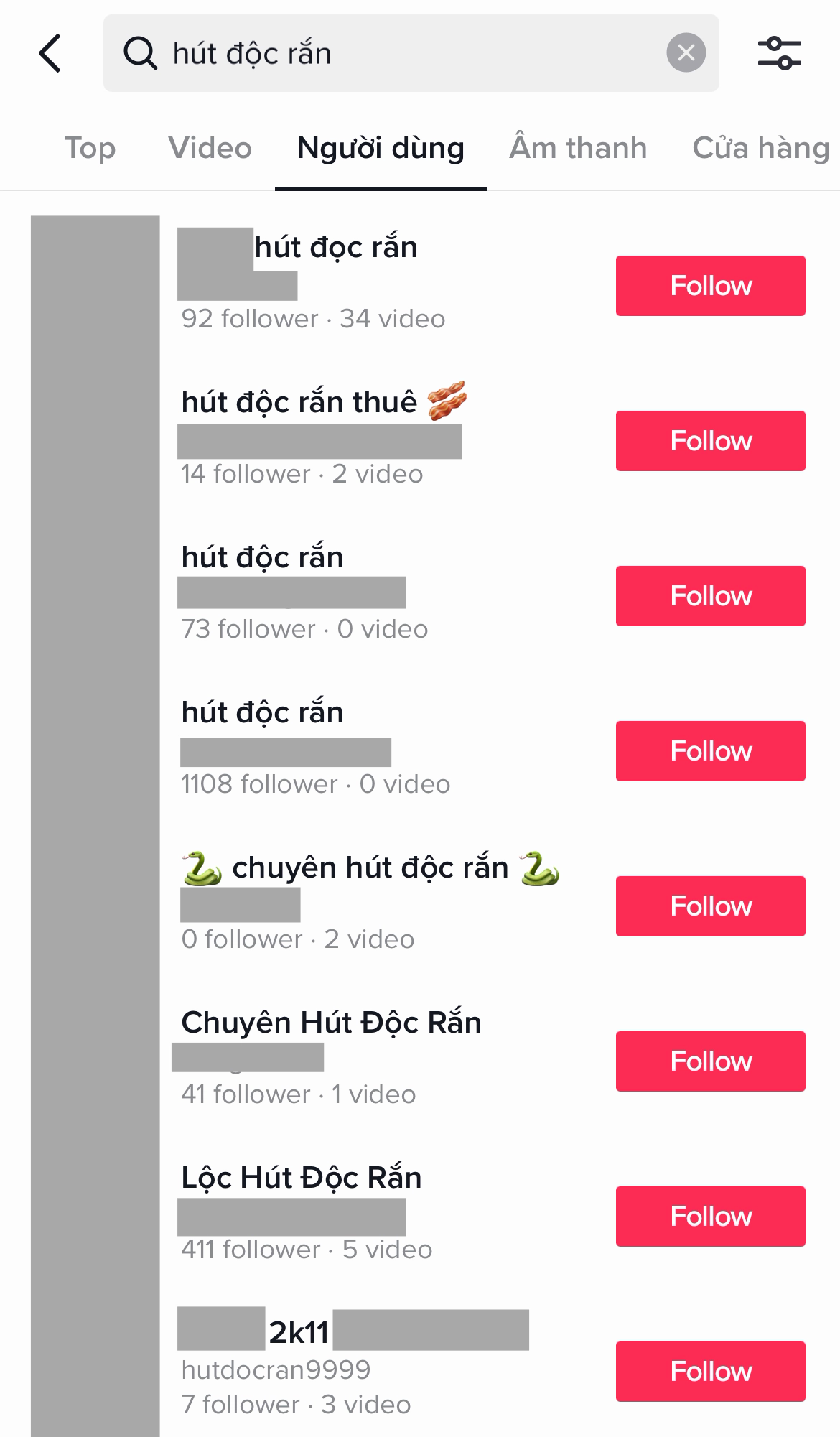Viewport: 840px width, 1437px height.
Task: Switch to the Top tab
Action: pyautogui.click(x=90, y=148)
